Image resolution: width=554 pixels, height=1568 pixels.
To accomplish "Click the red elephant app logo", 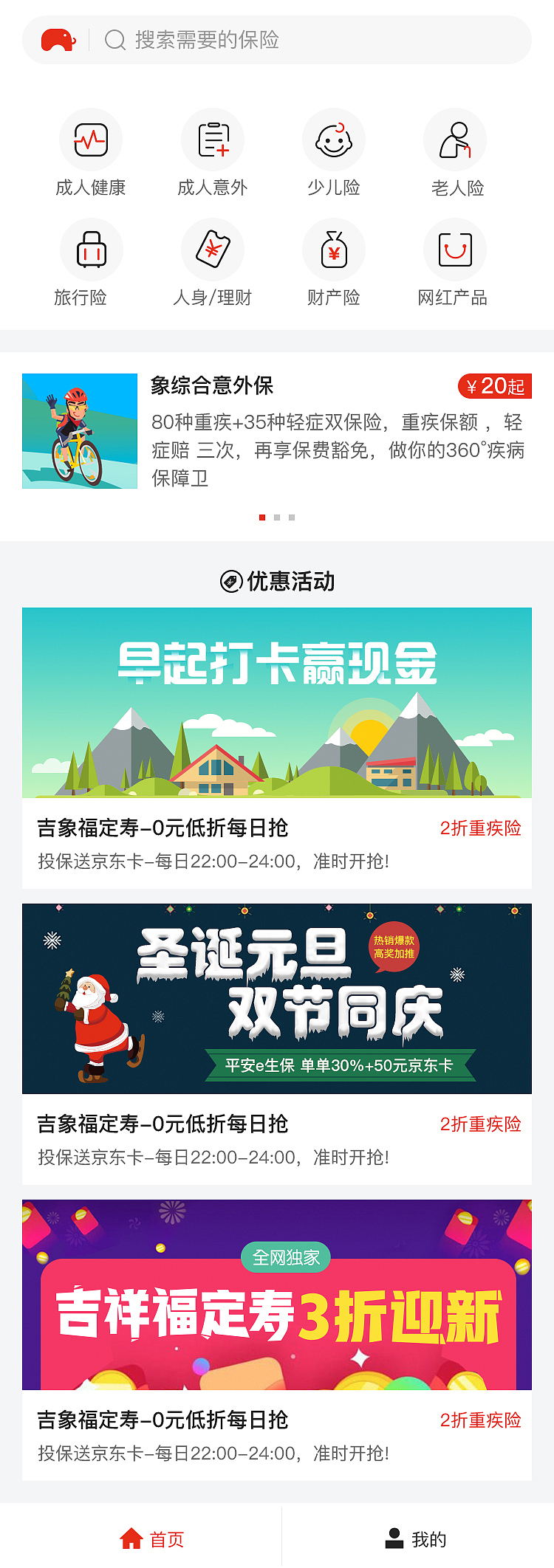I will 61,40.
